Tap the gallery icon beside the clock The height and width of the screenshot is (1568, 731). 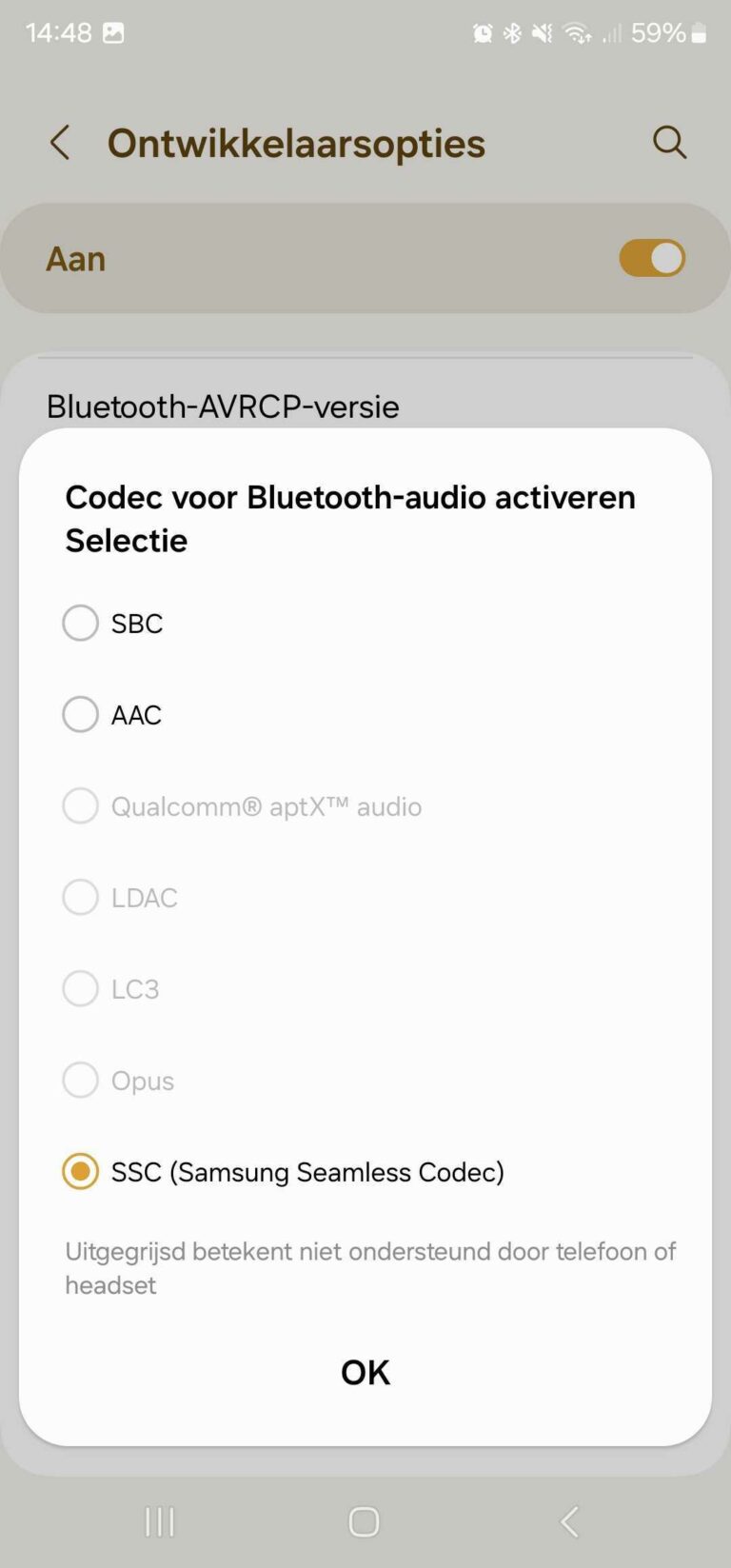114,31
